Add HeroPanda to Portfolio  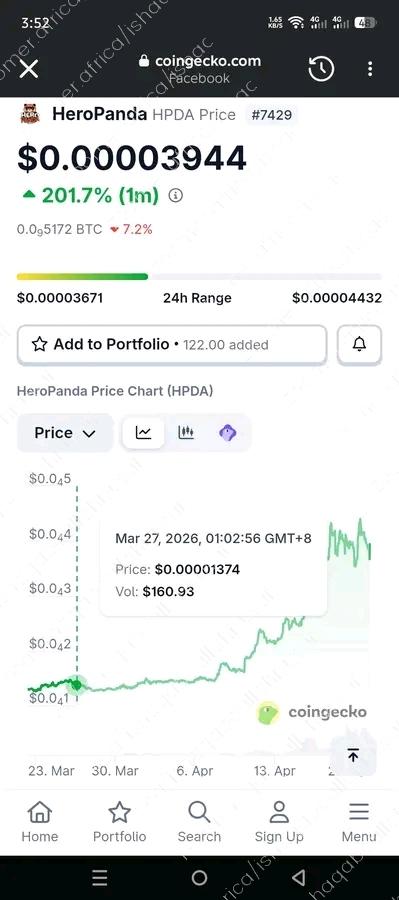pyautogui.click(x=172, y=344)
